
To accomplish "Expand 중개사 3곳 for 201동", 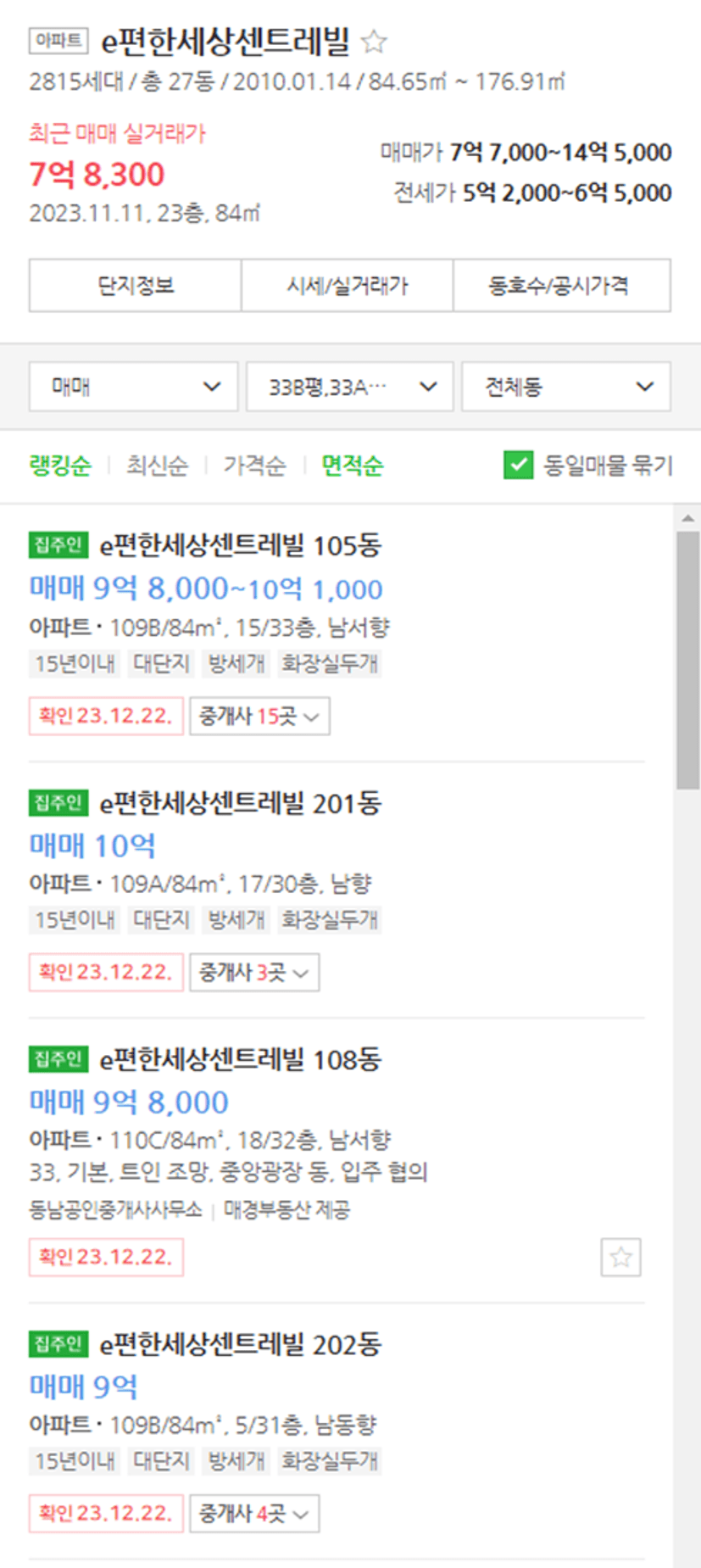I will click(254, 973).
